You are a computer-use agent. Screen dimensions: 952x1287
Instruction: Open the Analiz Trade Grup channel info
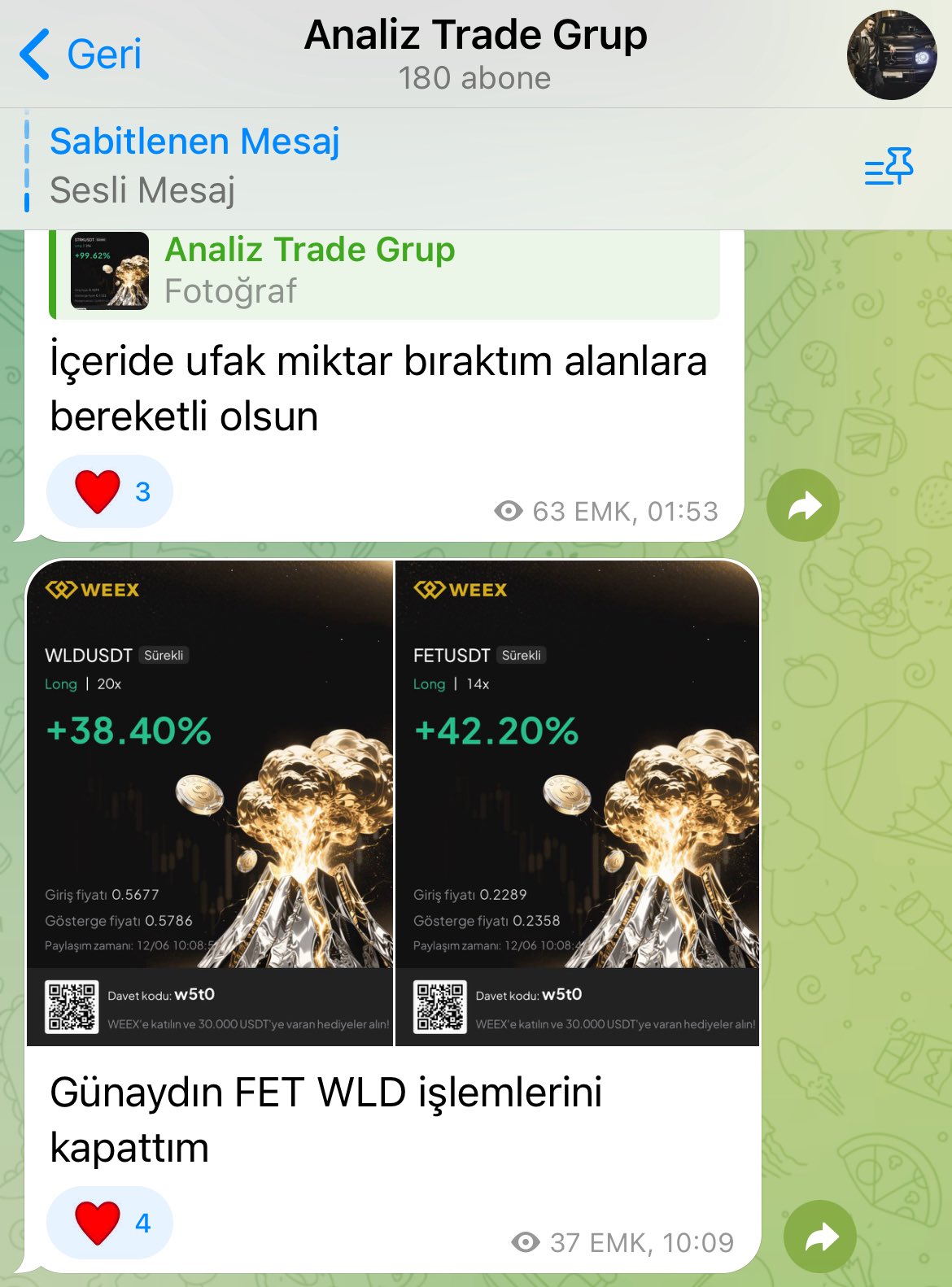pyautogui.click(x=475, y=55)
